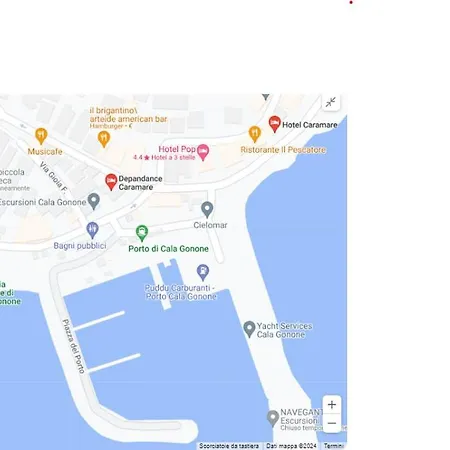Select il brigantino american bar pin
The height and width of the screenshot is (450, 450).
(104, 139)
